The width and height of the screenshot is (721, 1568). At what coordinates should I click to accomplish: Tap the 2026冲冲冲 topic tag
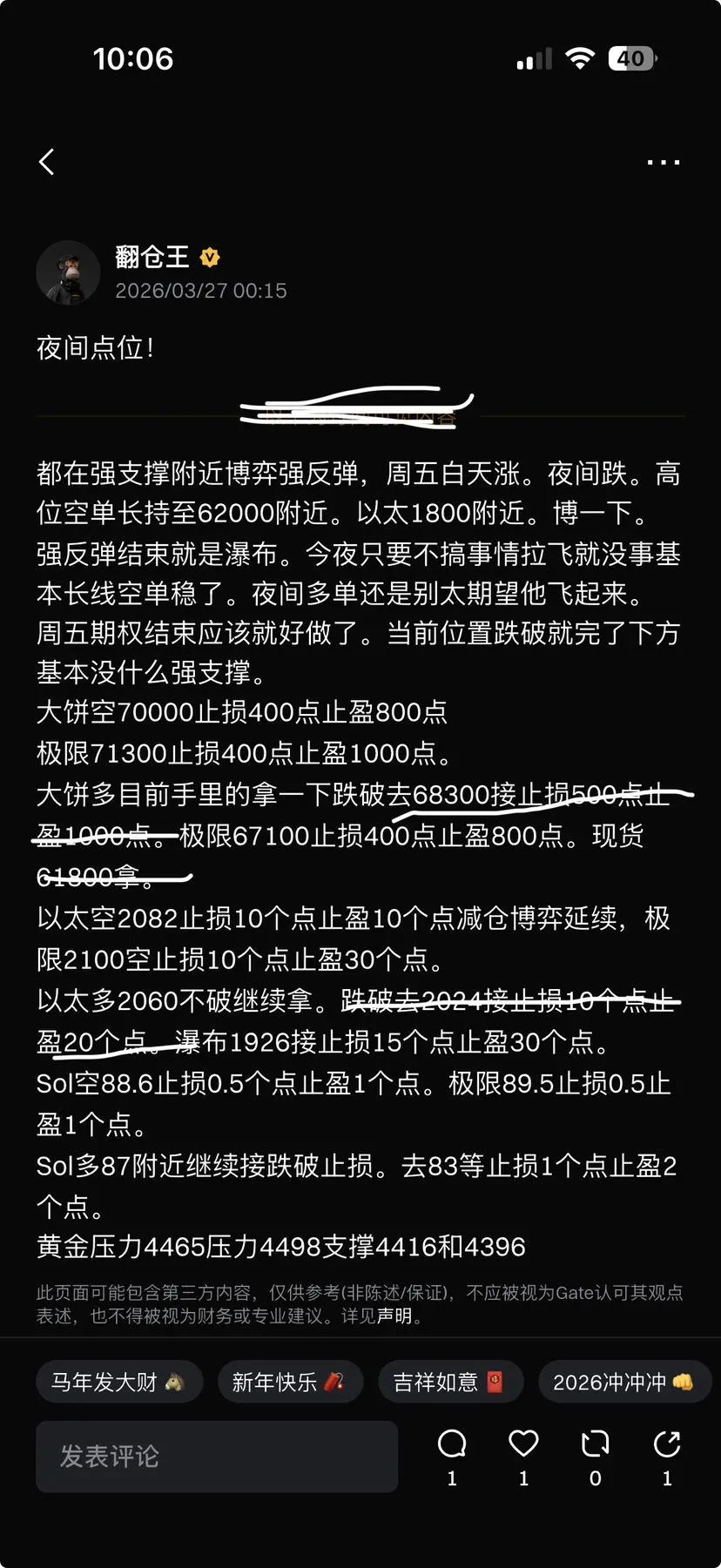click(x=624, y=1382)
